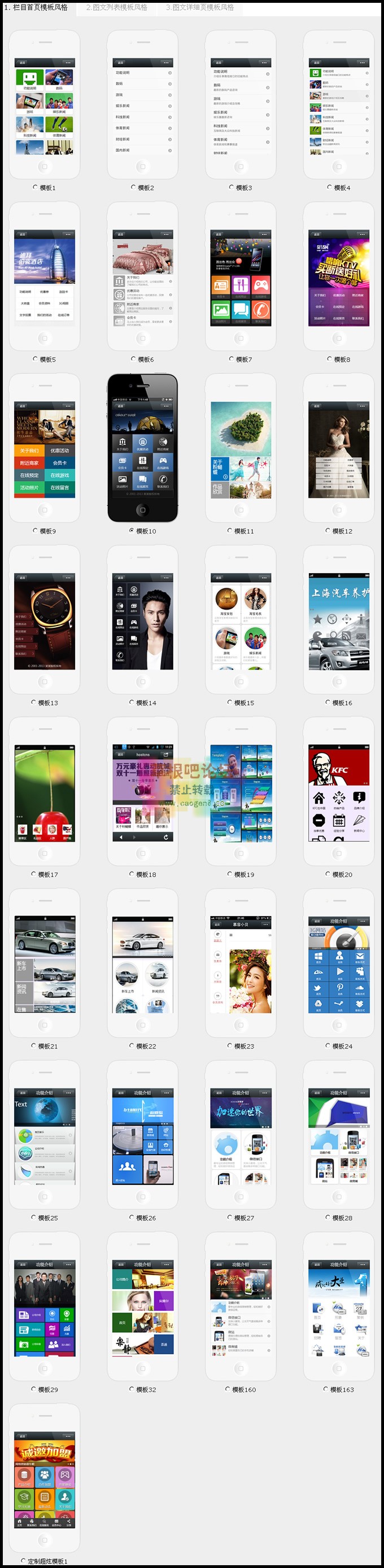Open the 图文详细页模板风格 tab
Viewport: 384px width, 1568px height.
pyautogui.click(x=199, y=7)
